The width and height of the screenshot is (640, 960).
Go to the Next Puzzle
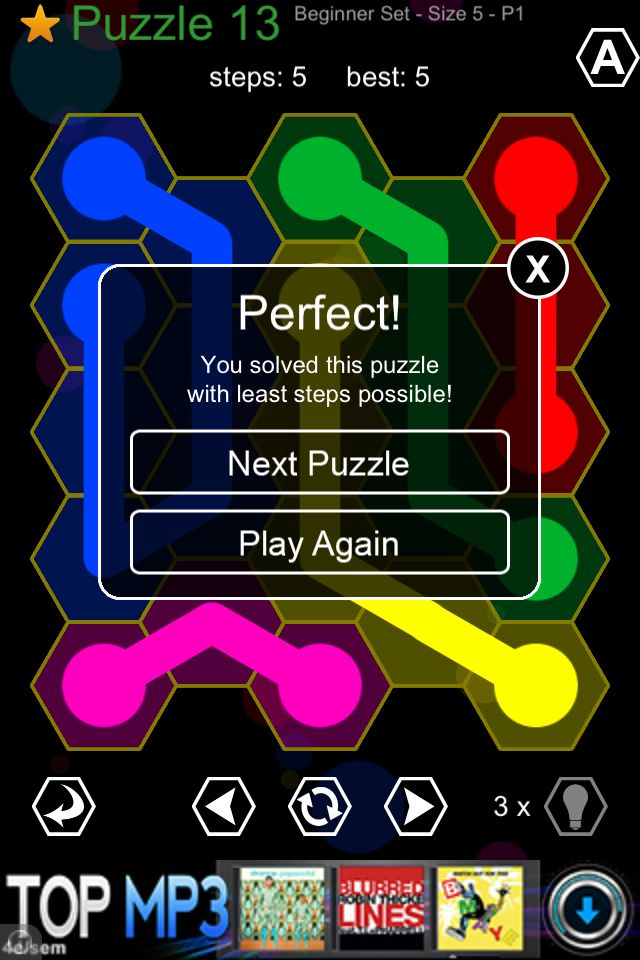coord(319,463)
